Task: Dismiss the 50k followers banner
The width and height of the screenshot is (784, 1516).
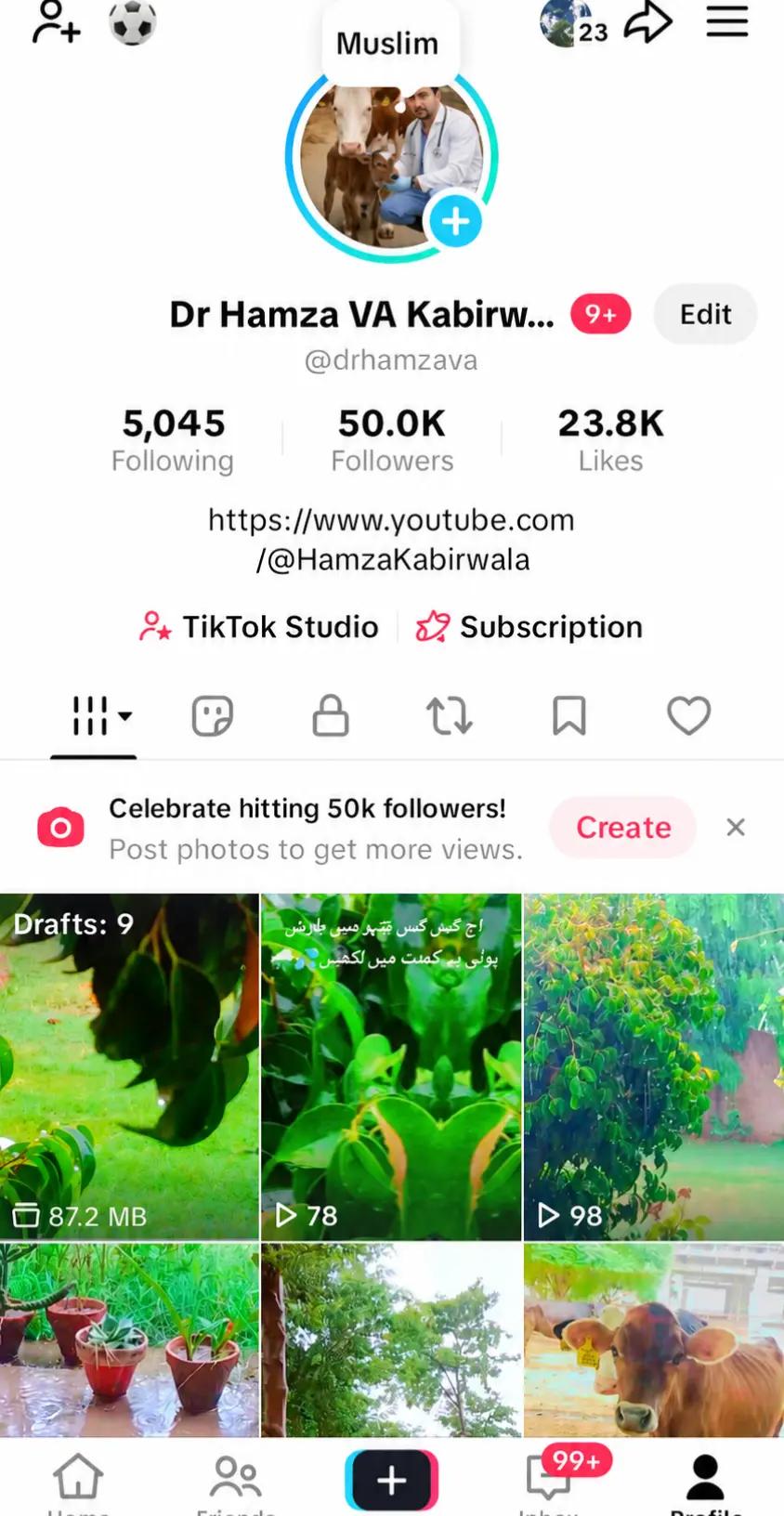Action: tap(736, 827)
